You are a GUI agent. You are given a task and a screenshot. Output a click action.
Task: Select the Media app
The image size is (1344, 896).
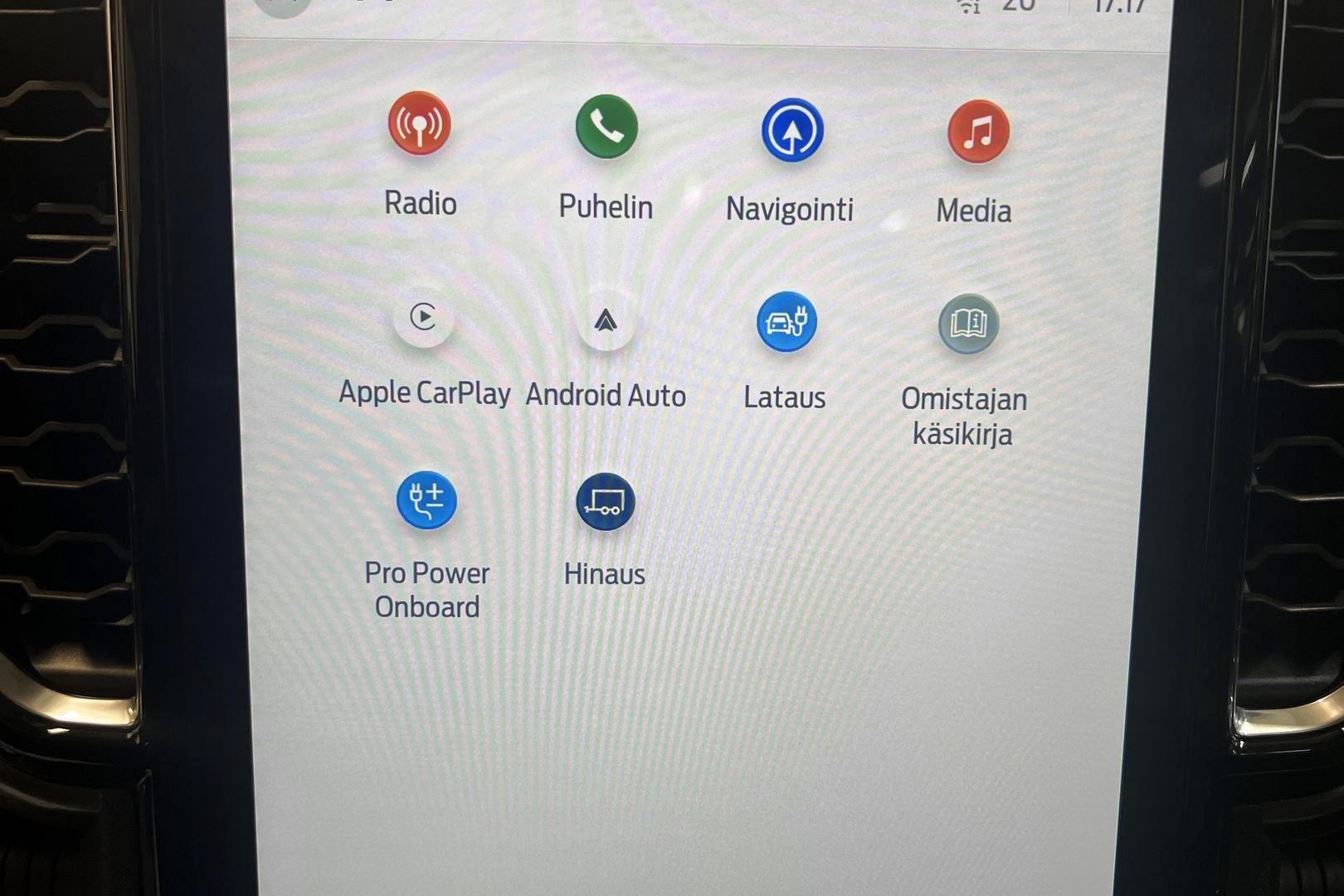[978, 132]
